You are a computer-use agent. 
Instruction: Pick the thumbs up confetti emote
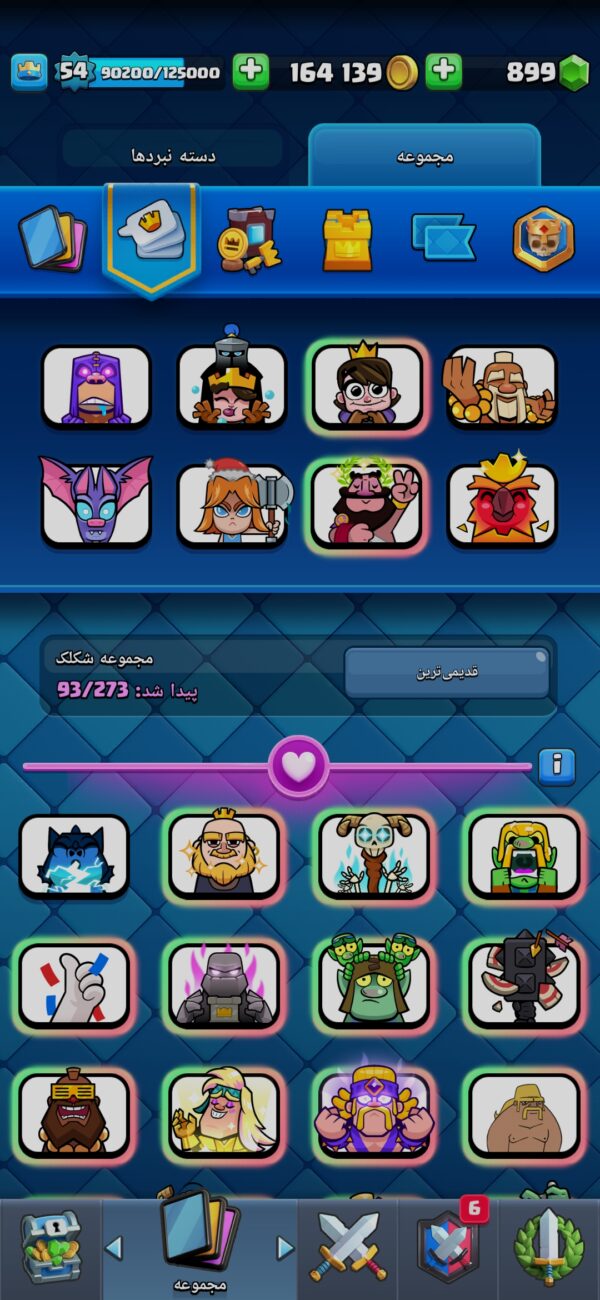[x=74, y=986]
